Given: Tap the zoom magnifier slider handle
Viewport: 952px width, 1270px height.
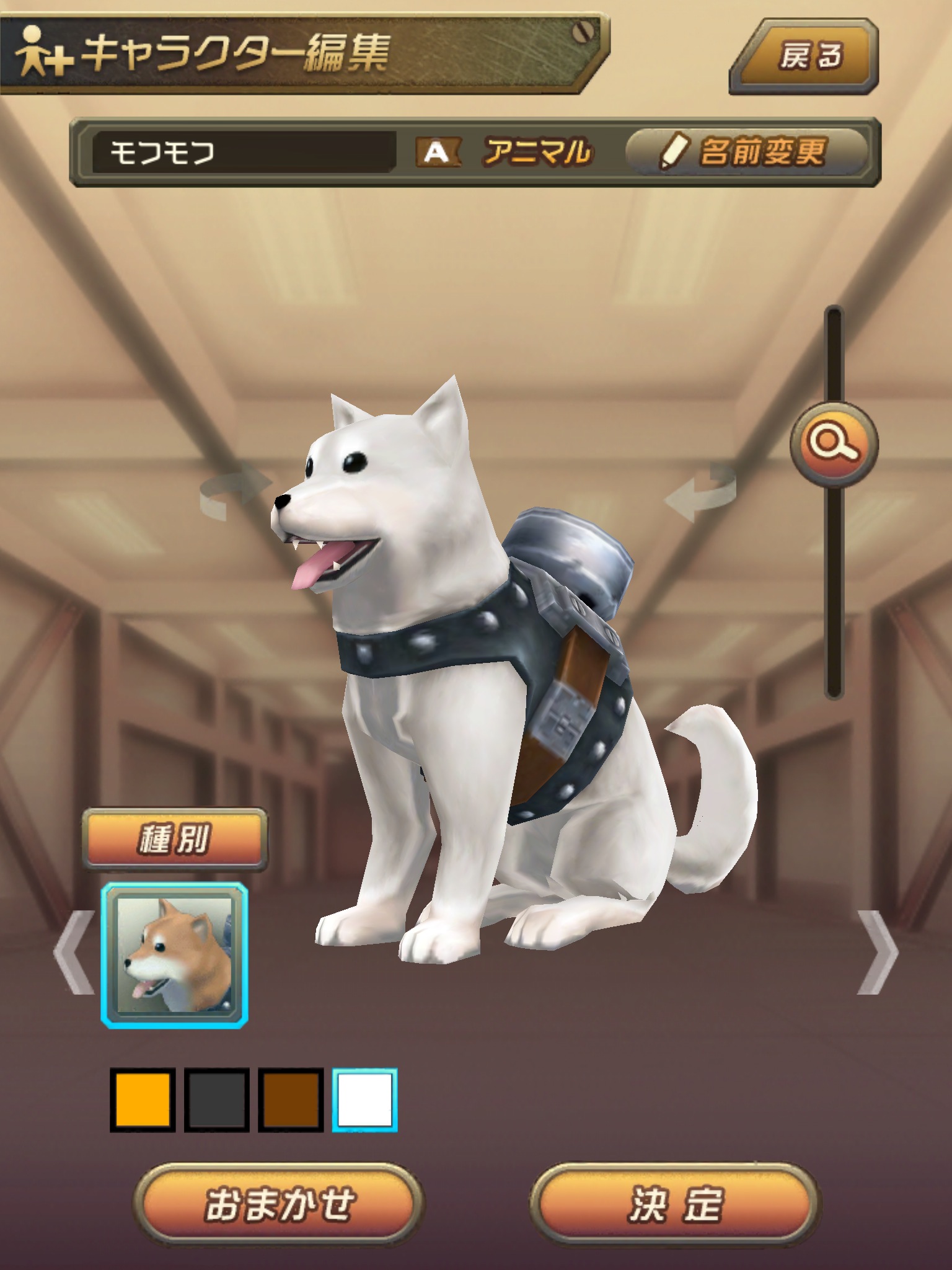Looking at the screenshot, I should tap(834, 444).
